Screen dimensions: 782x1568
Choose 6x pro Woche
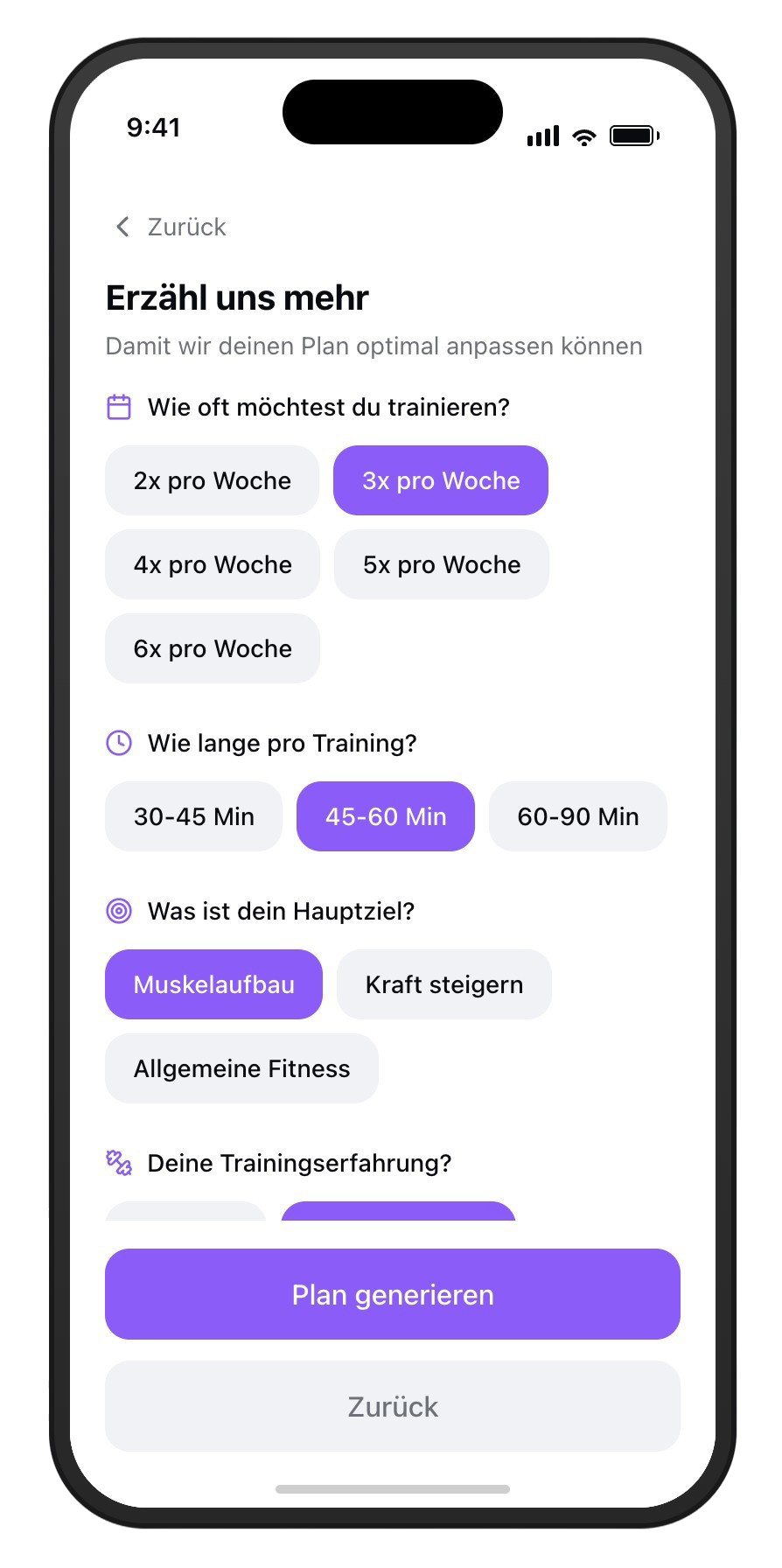(213, 648)
